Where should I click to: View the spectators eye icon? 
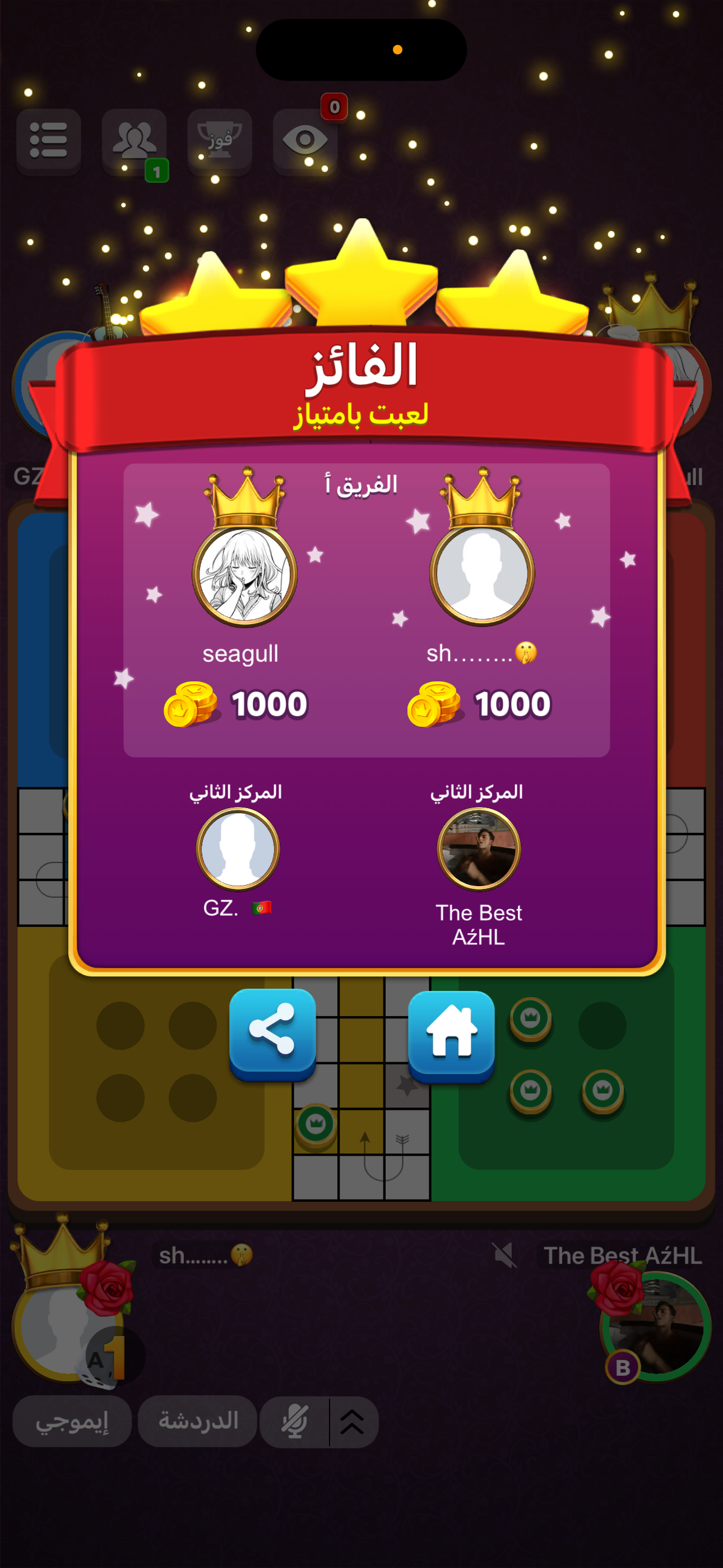[x=305, y=141]
